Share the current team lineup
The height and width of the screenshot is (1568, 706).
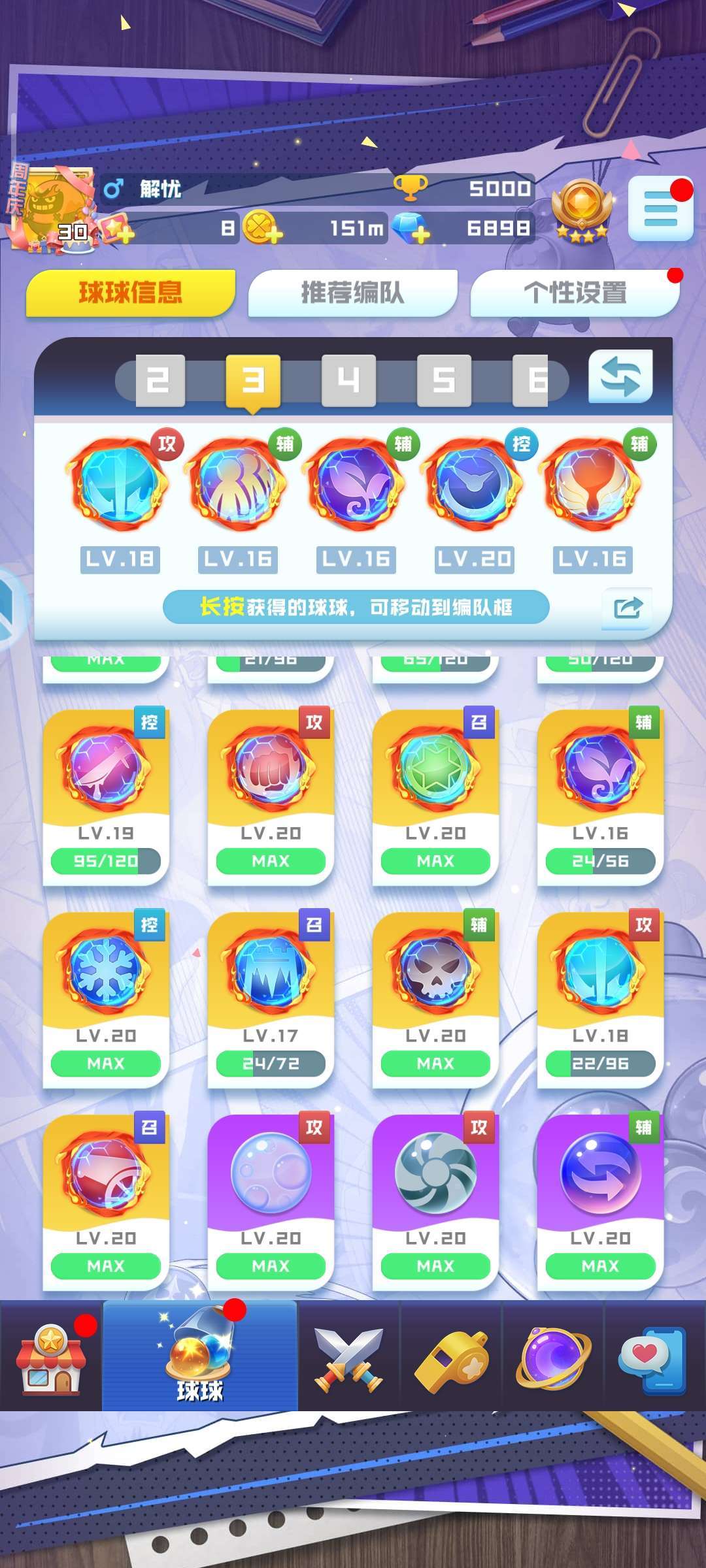[x=628, y=608]
